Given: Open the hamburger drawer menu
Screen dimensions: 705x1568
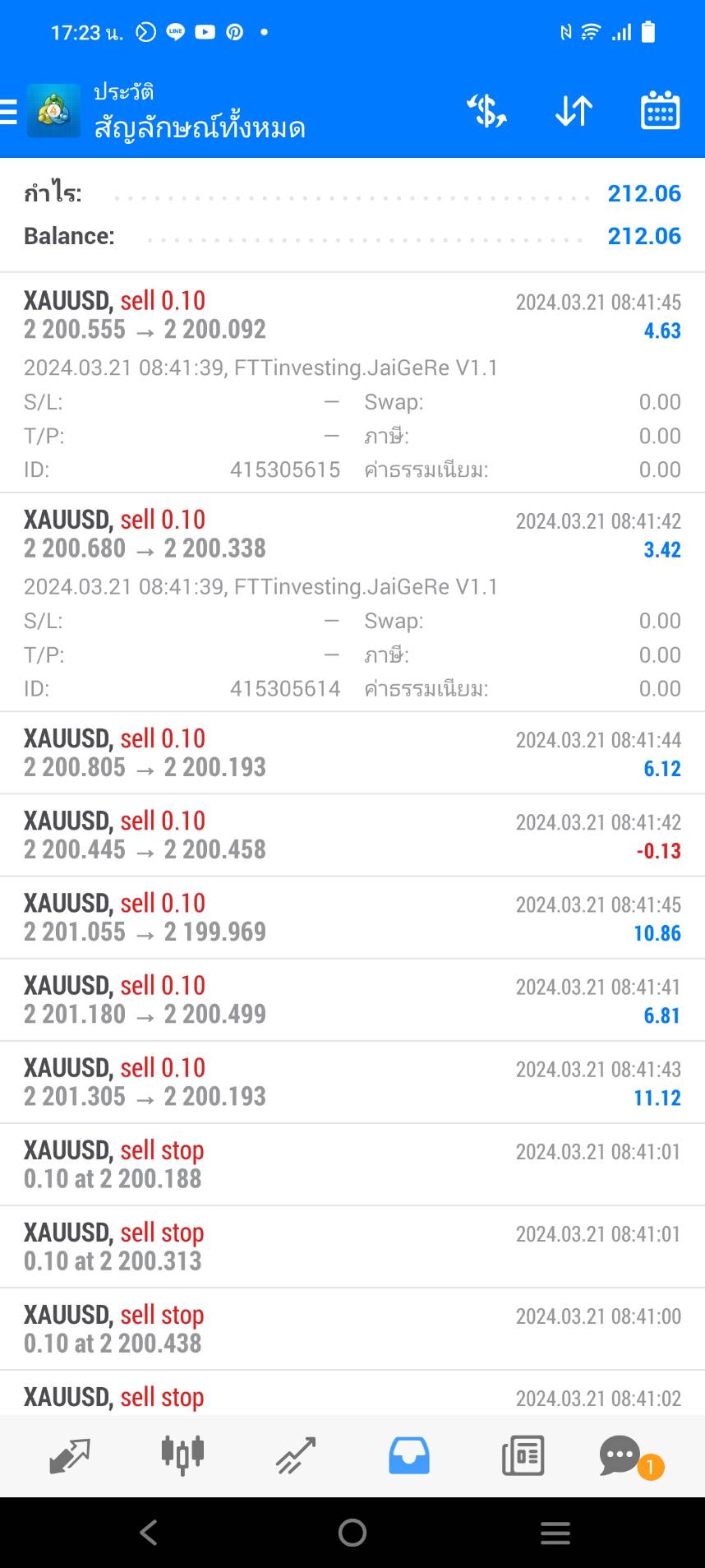Looking at the screenshot, I should 8,111.
